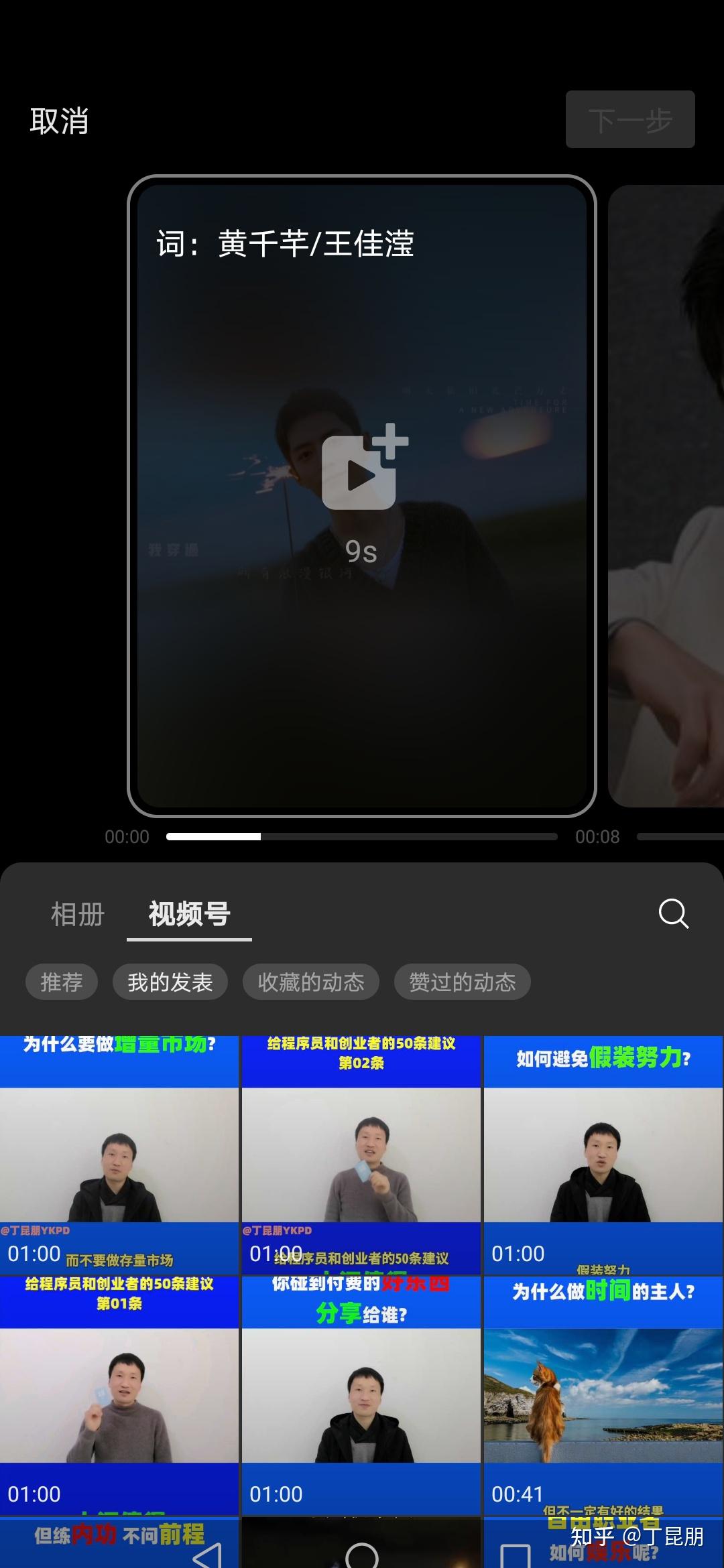
Task: Choose the 如何避免假装努力 video
Action: 603,1154
